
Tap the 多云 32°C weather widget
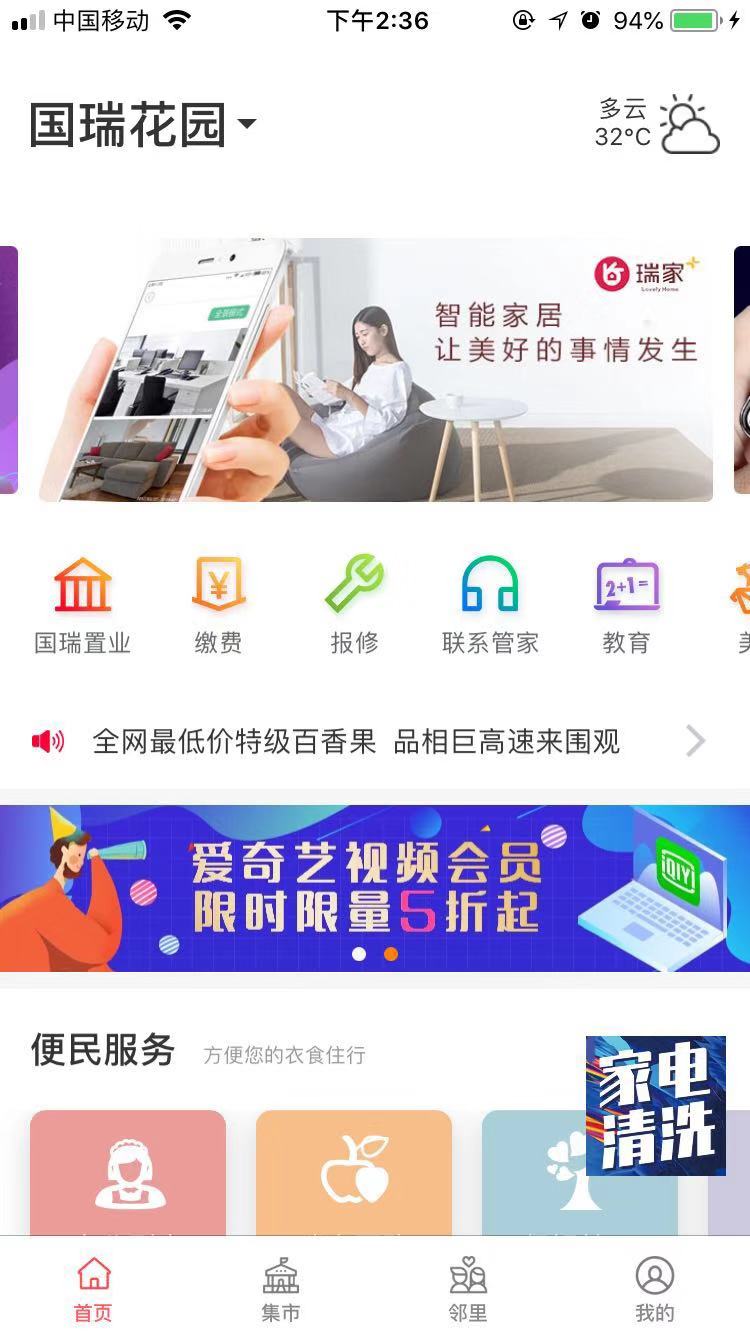[657, 124]
